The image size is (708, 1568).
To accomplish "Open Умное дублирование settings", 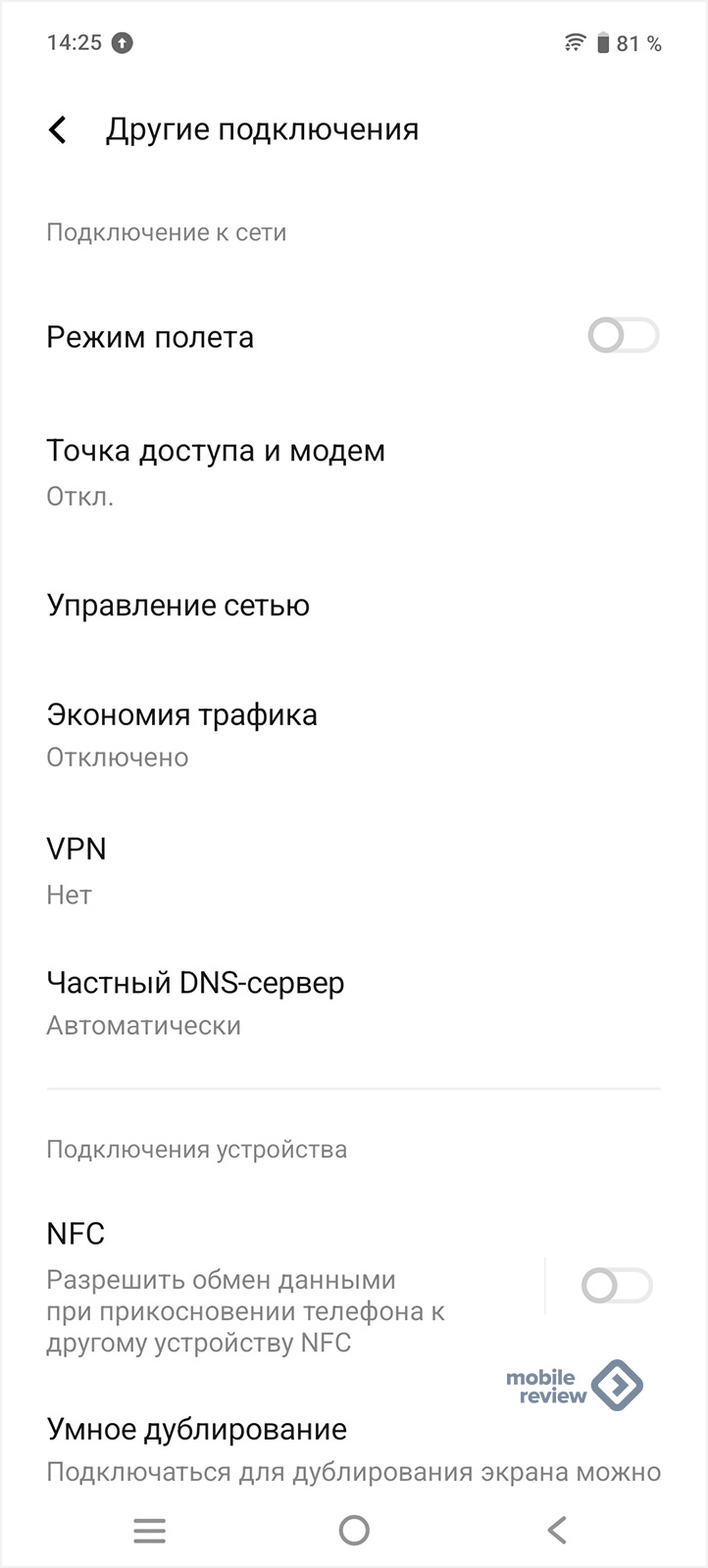I will pos(354,1449).
